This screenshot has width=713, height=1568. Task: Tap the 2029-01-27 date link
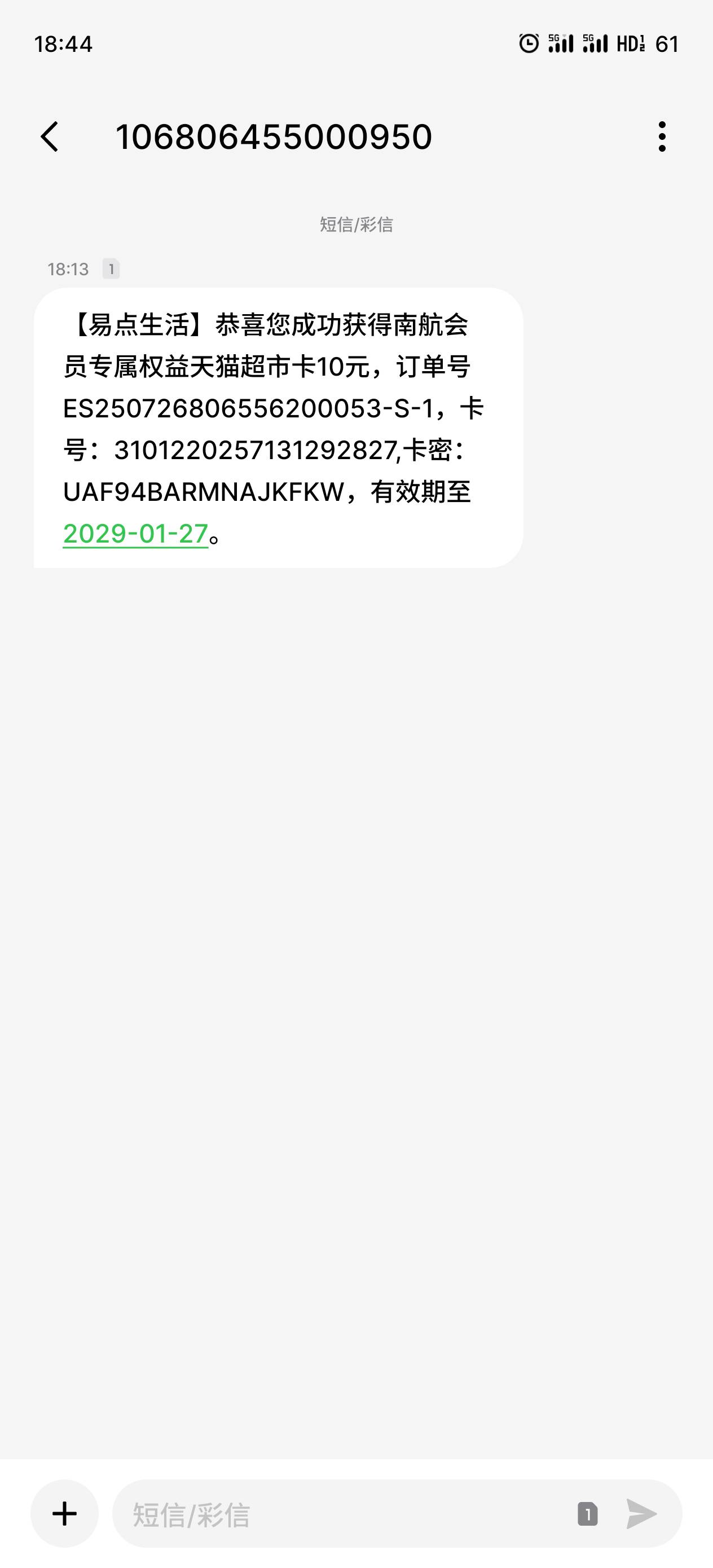(x=136, y=534)
